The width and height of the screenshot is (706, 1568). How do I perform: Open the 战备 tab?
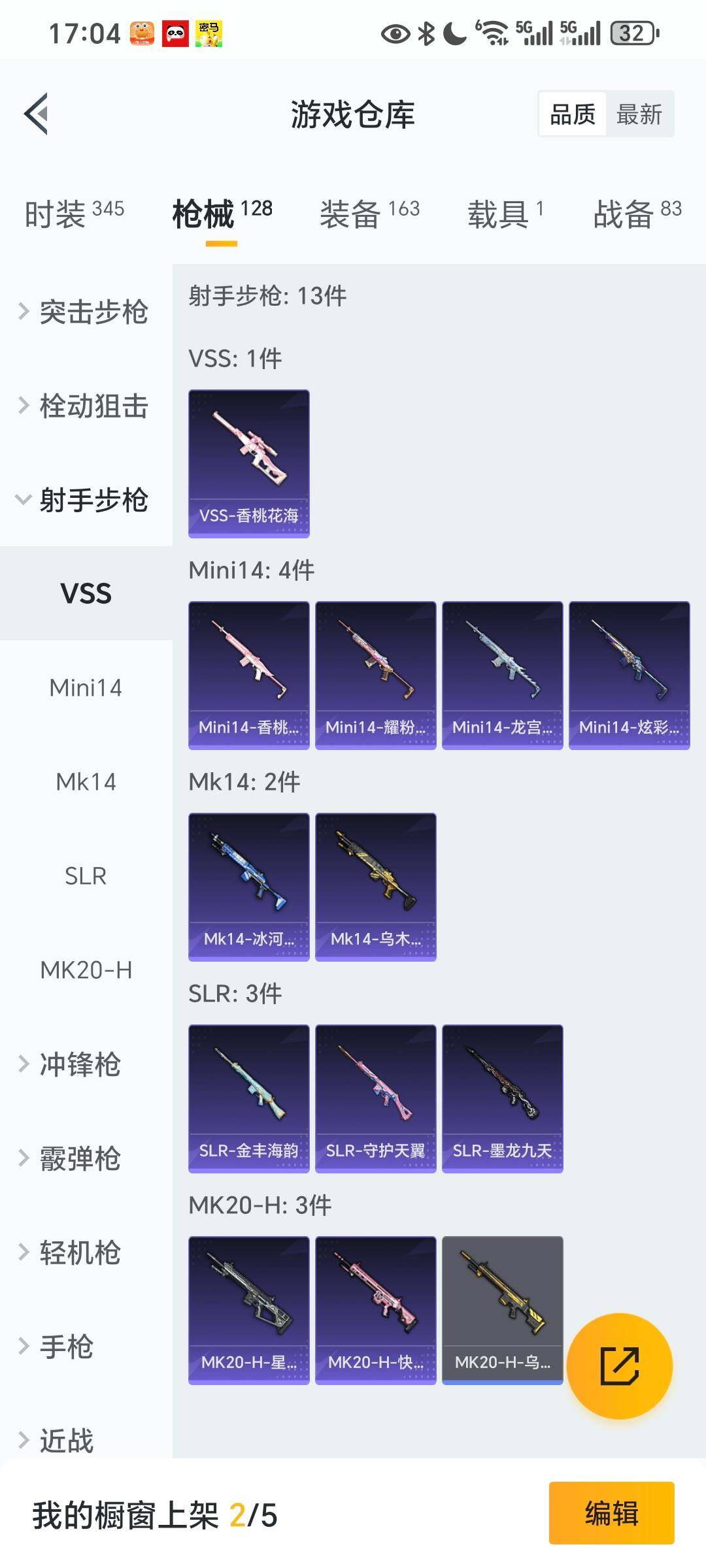pyautogui.click(x=637, y=214)
